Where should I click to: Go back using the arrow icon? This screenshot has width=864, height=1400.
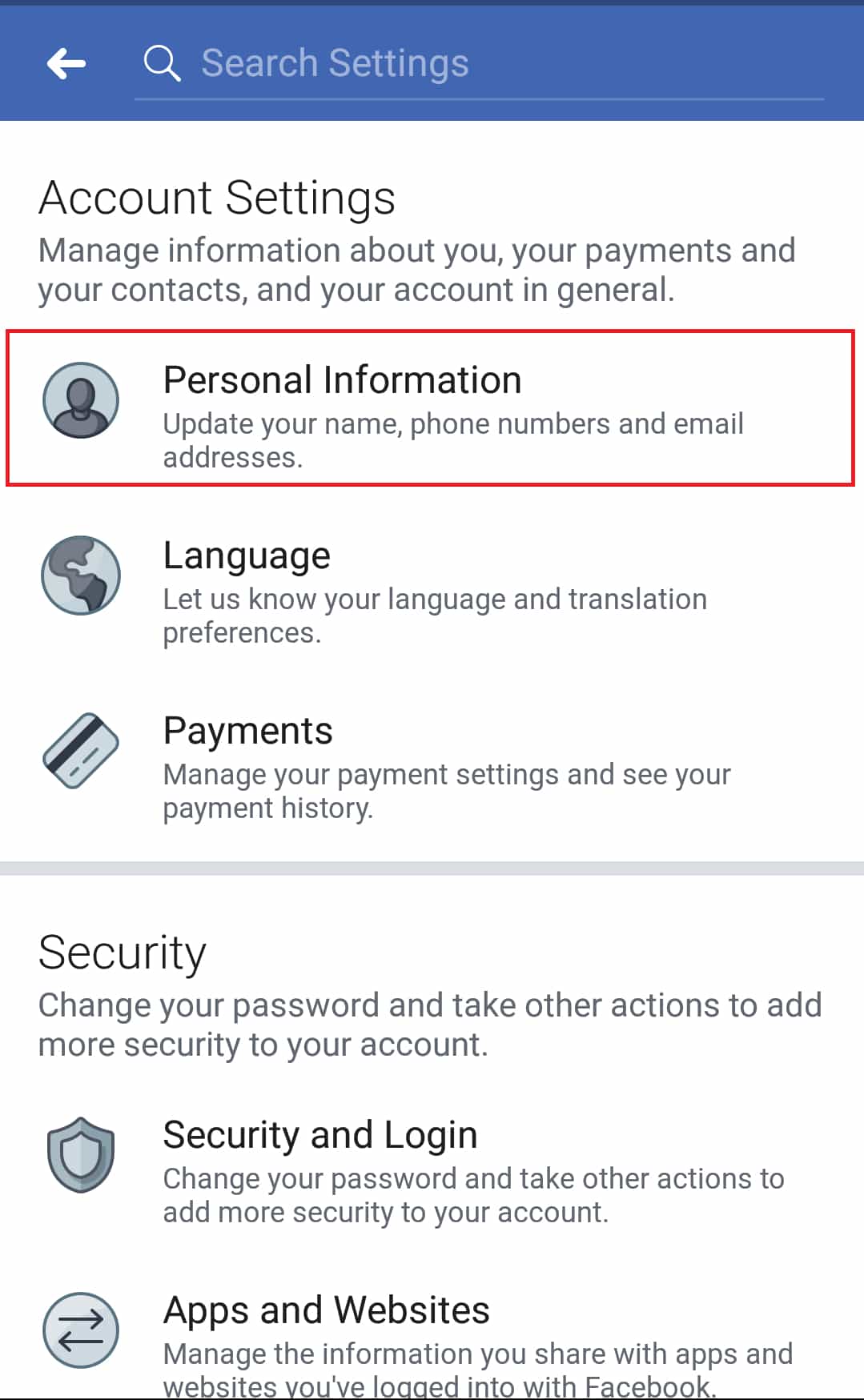(66, 64)
